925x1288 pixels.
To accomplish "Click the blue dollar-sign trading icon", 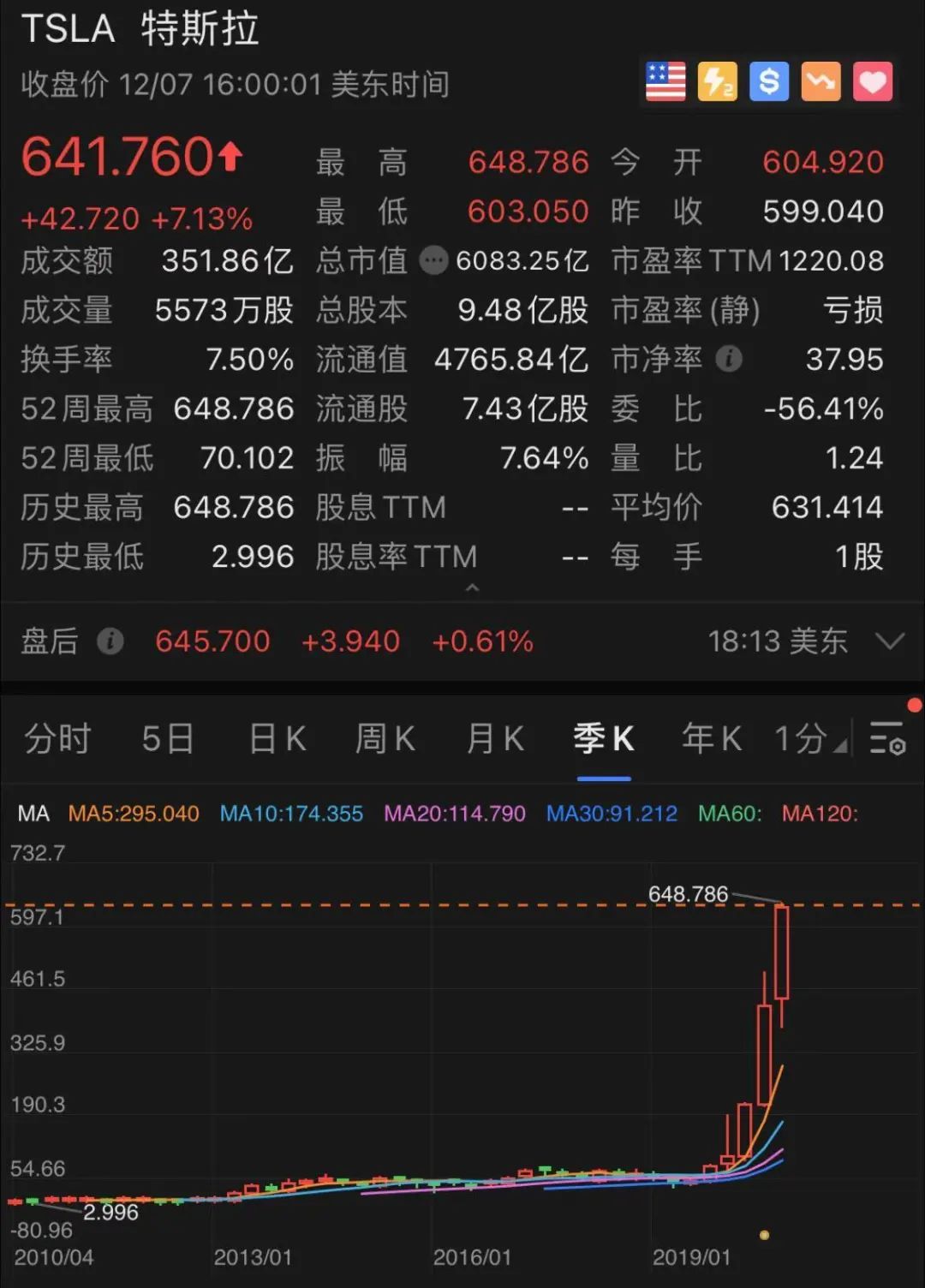I will pyautogui.click(x=768, y=82).
